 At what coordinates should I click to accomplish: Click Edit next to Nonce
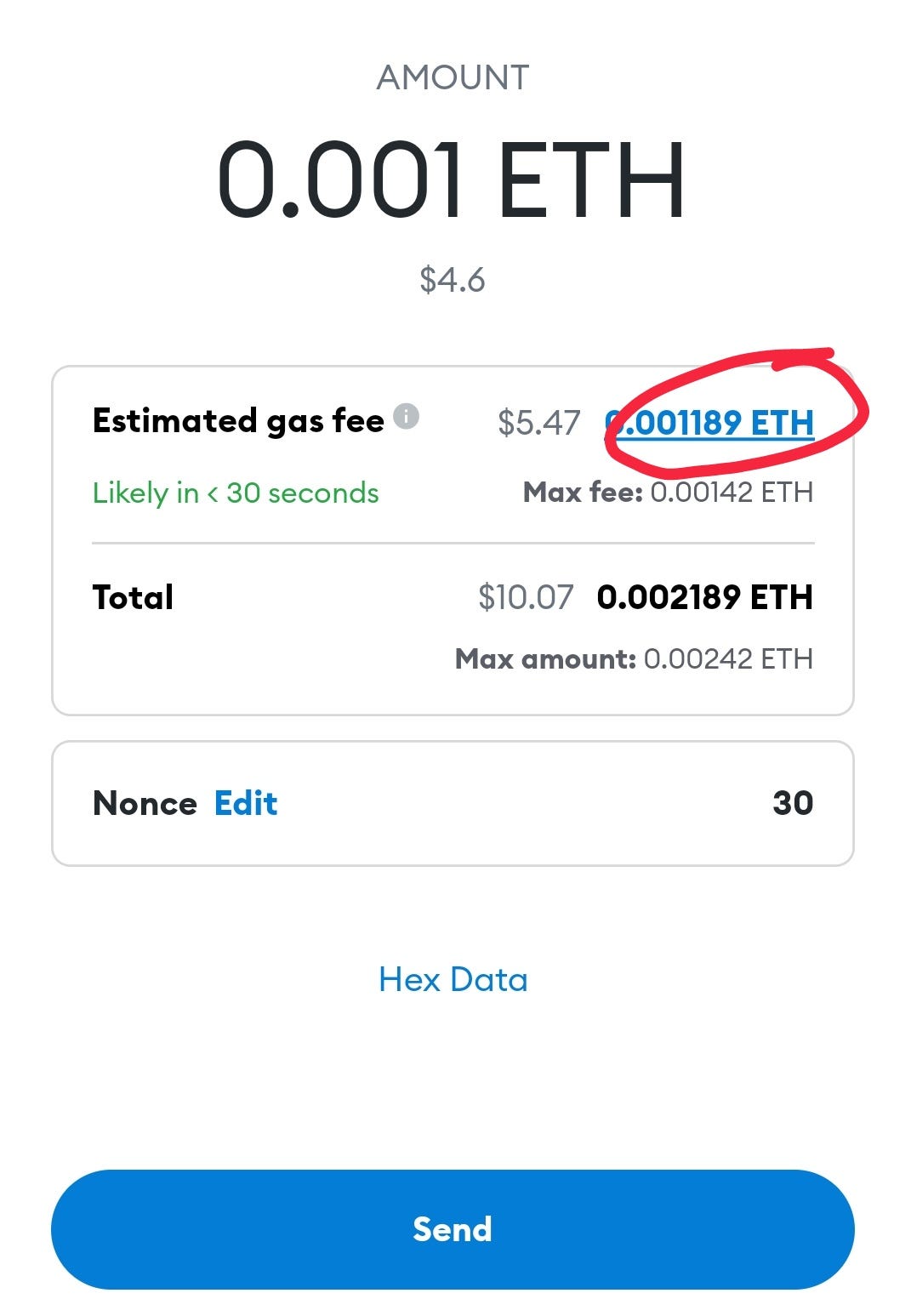pos(244,803)
